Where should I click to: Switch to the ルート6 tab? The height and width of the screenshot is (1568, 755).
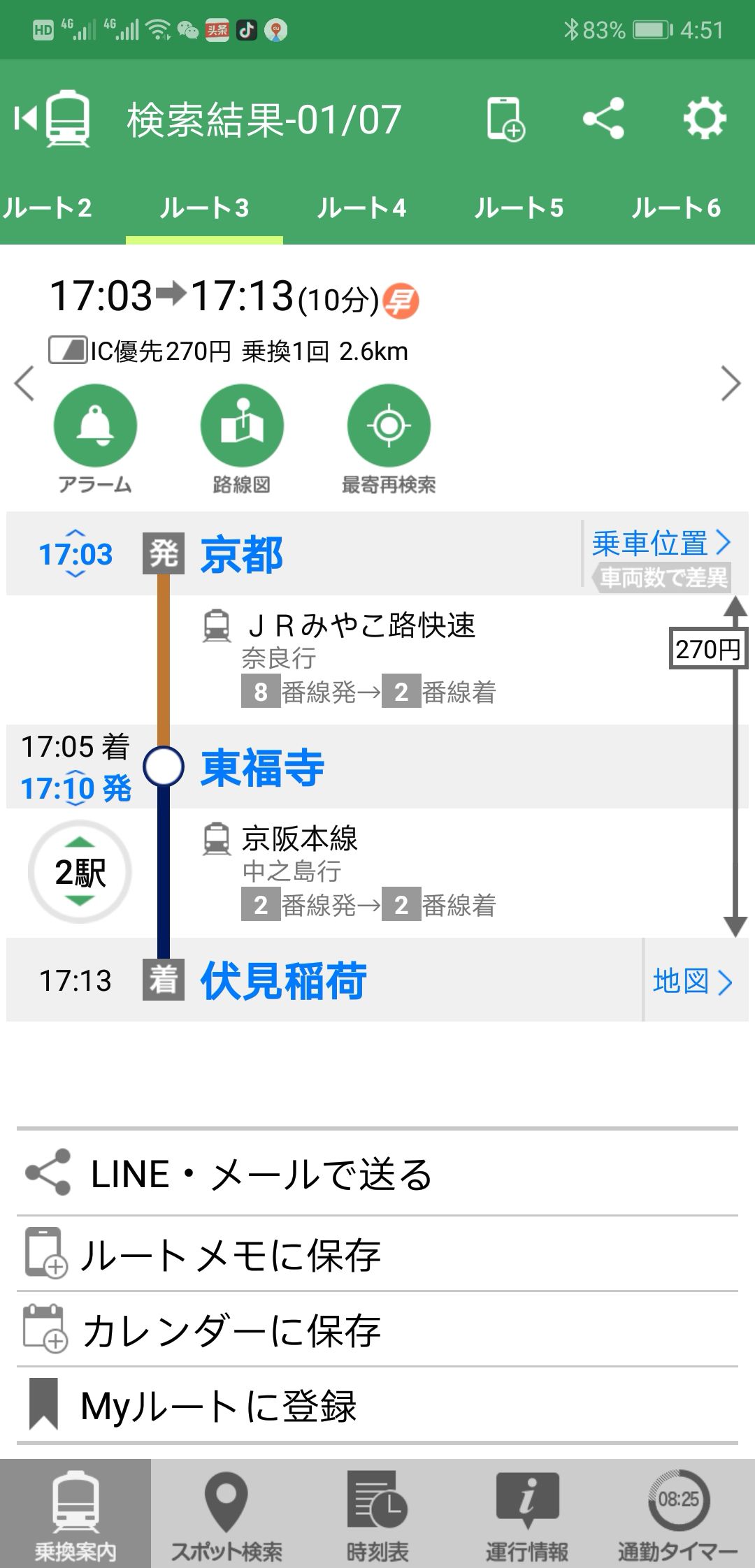pos(675,208)
